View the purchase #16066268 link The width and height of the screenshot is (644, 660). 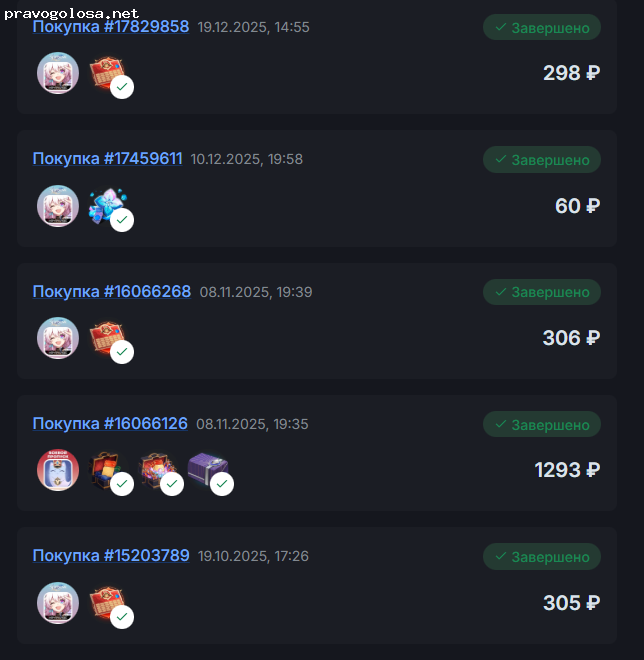111,292
